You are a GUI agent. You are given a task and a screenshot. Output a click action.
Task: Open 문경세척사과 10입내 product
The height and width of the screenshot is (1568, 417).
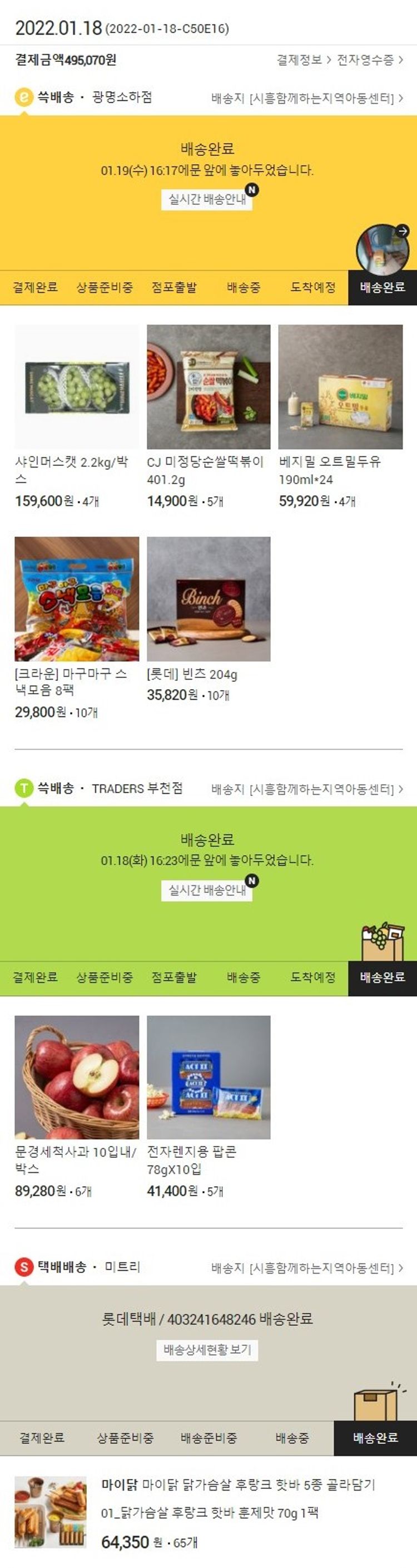(x=77, y=1078)
